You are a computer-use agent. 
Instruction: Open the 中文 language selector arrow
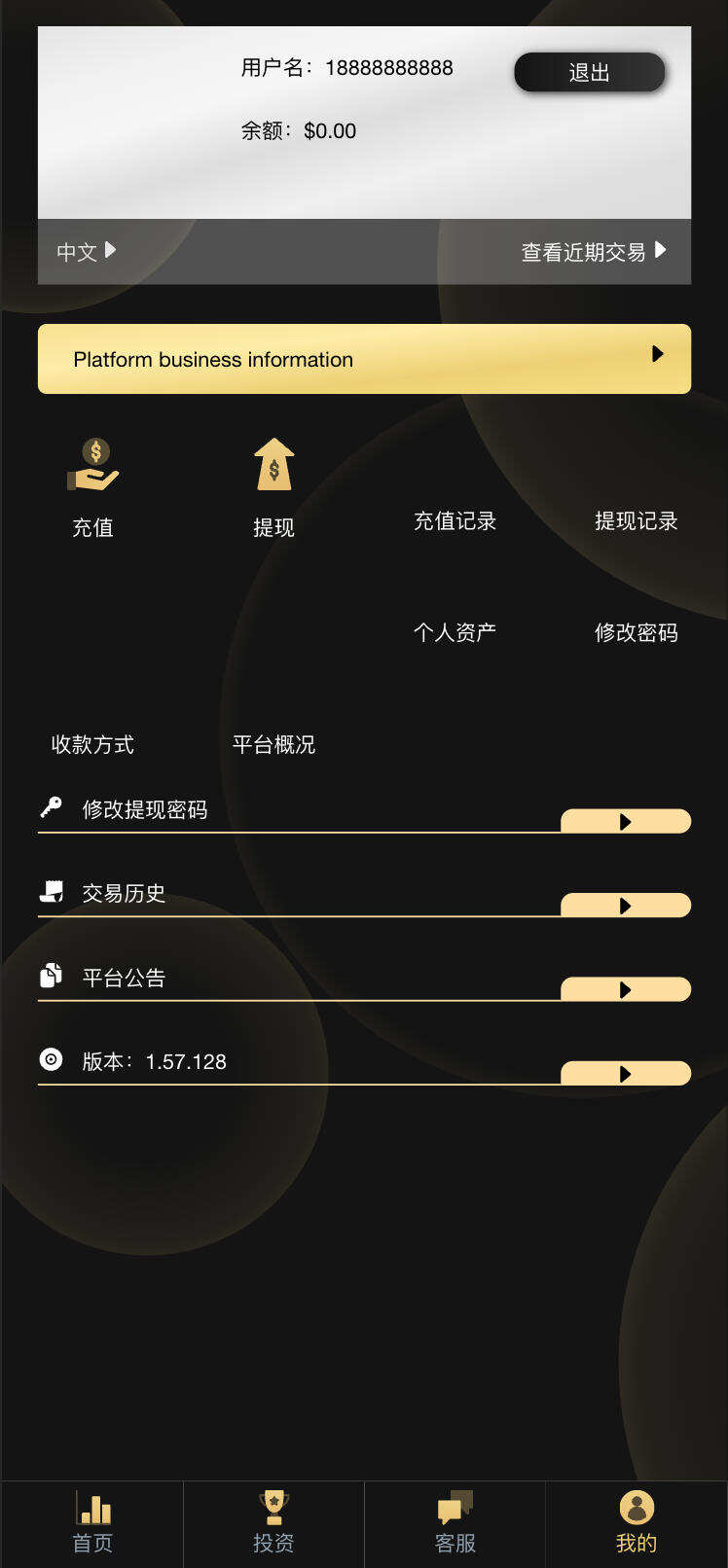pos(110,250)
